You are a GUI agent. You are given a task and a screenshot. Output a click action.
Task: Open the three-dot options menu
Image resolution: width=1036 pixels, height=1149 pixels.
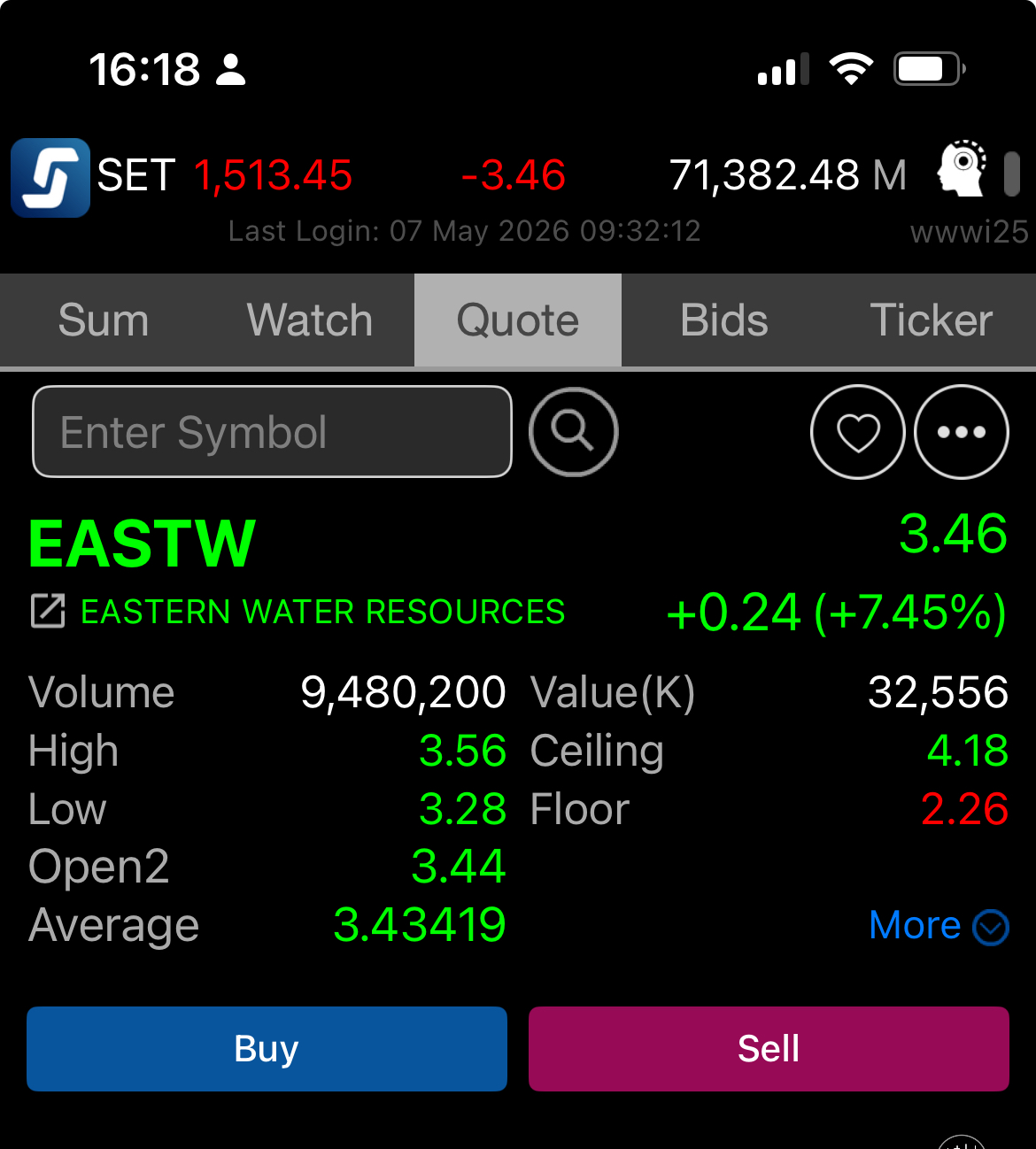coord(962,432)
